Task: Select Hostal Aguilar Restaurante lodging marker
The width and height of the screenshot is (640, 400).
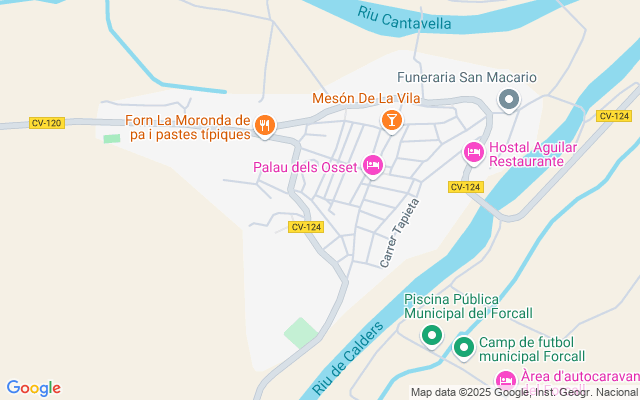Action: point(474,152)
